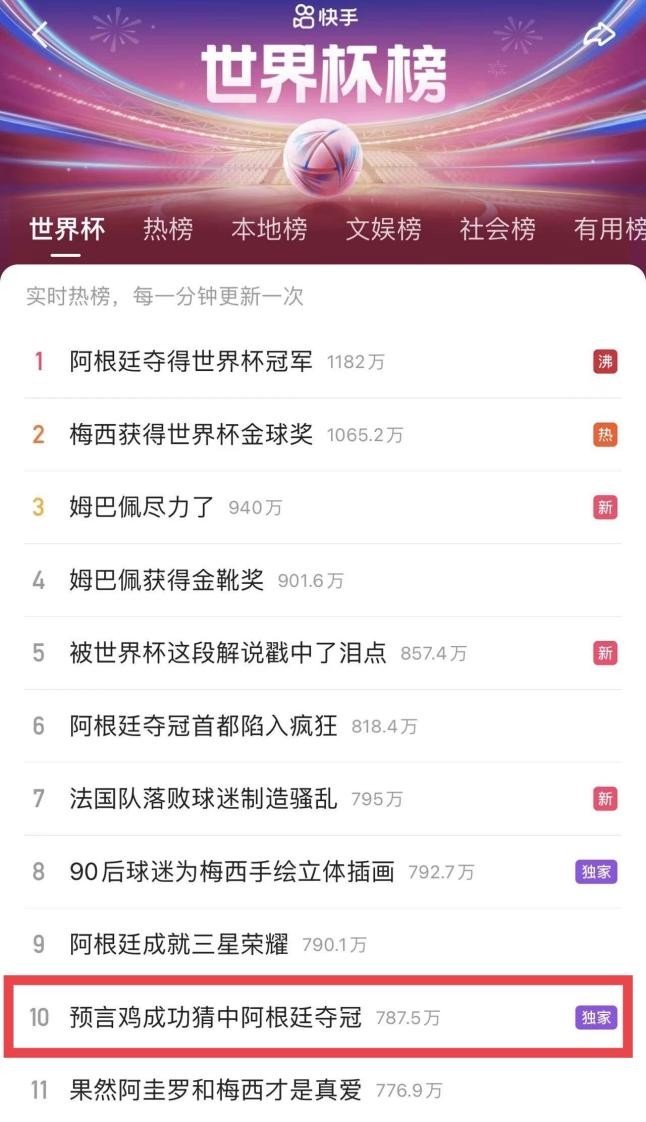Open topic 预言鸡成功猜中阿根廷夺冠

216,1017
